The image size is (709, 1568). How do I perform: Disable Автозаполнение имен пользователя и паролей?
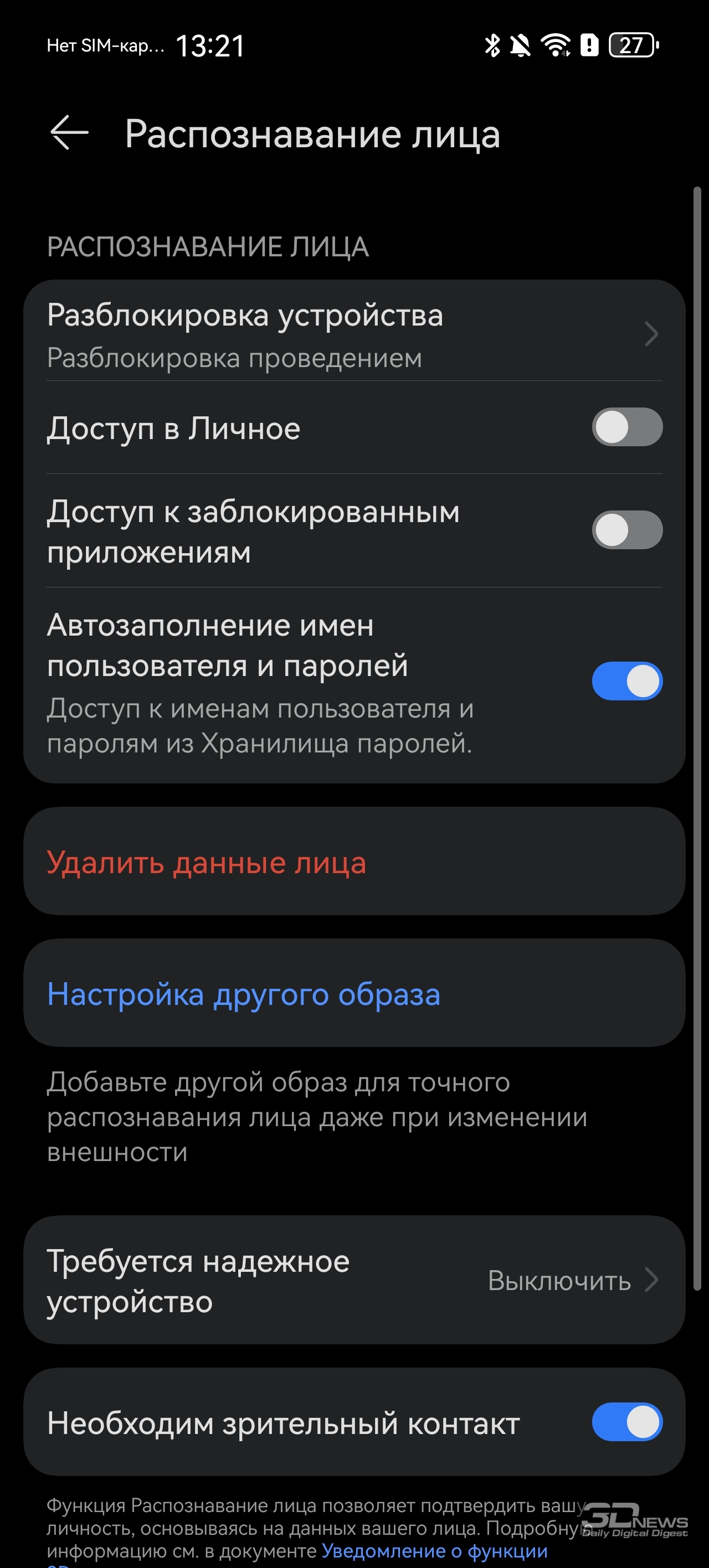coord(626,681)
